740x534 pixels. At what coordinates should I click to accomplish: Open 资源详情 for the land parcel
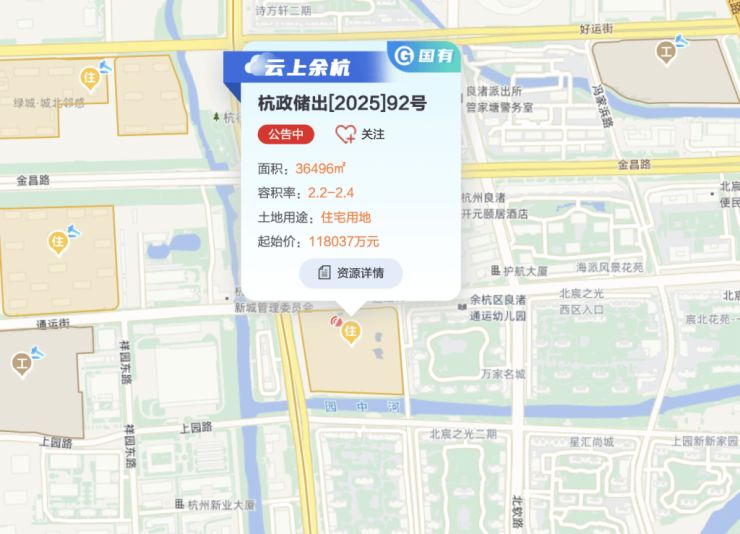pos(350,273)
